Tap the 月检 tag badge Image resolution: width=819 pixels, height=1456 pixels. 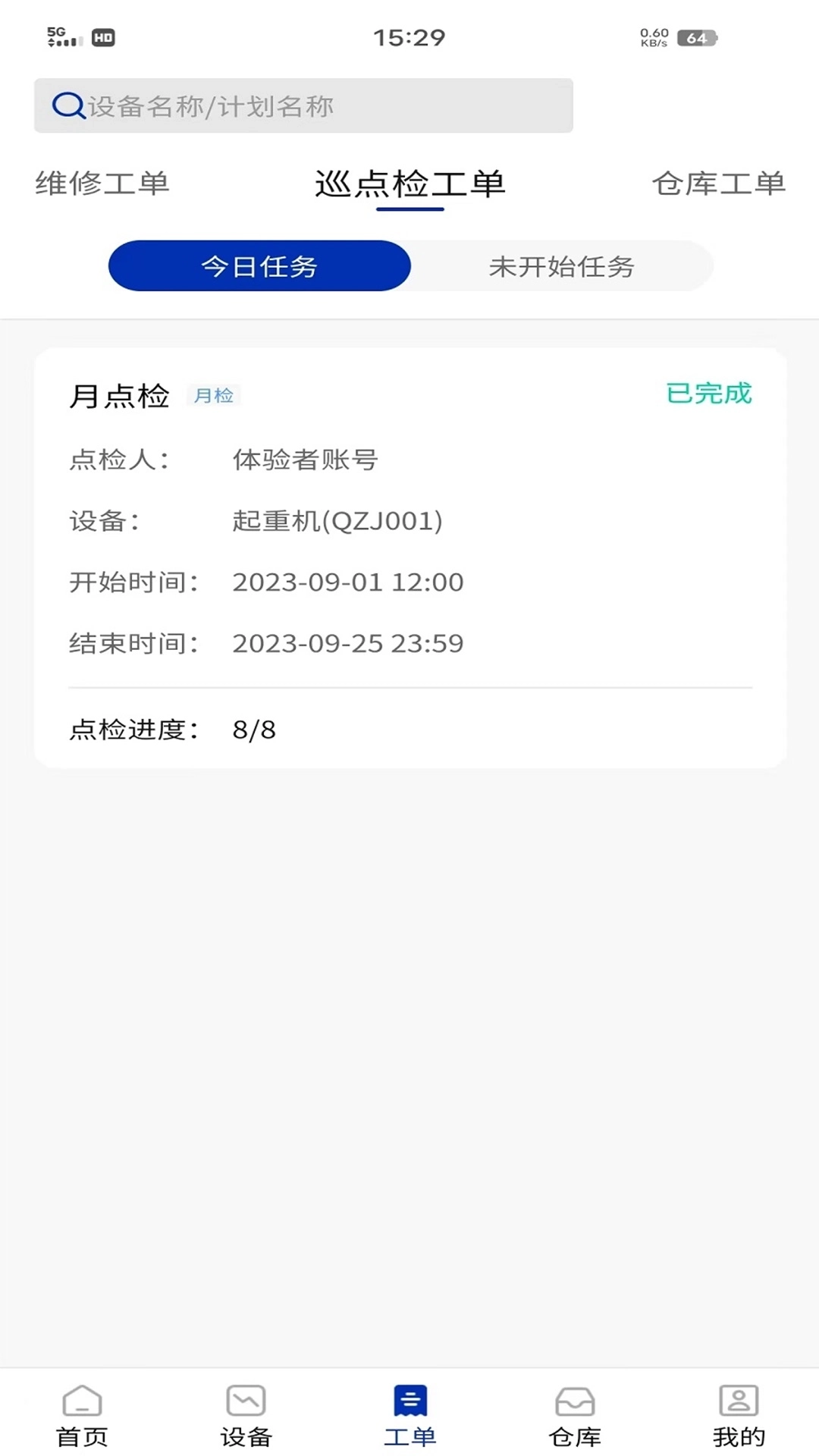click(214, 395)
